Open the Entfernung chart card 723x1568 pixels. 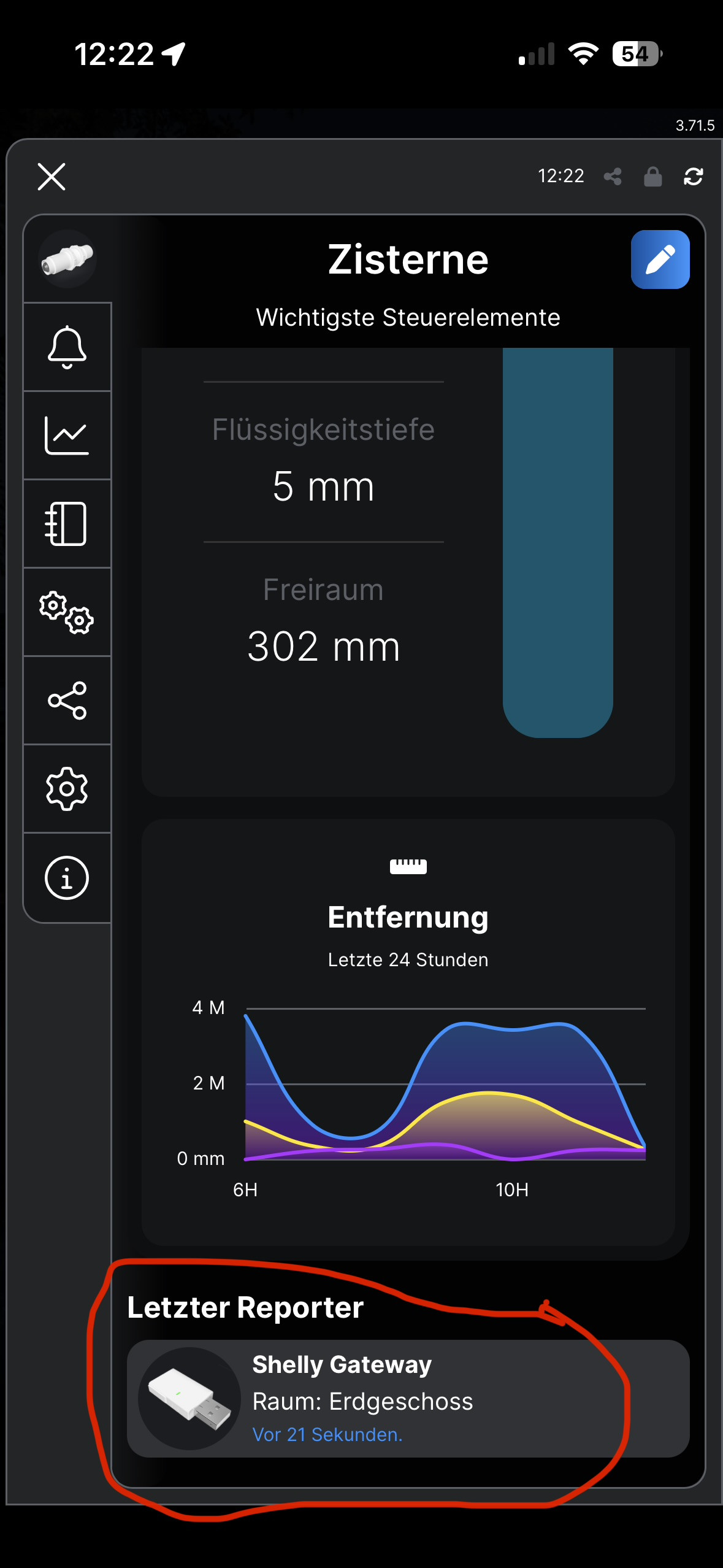(408, 1031)
